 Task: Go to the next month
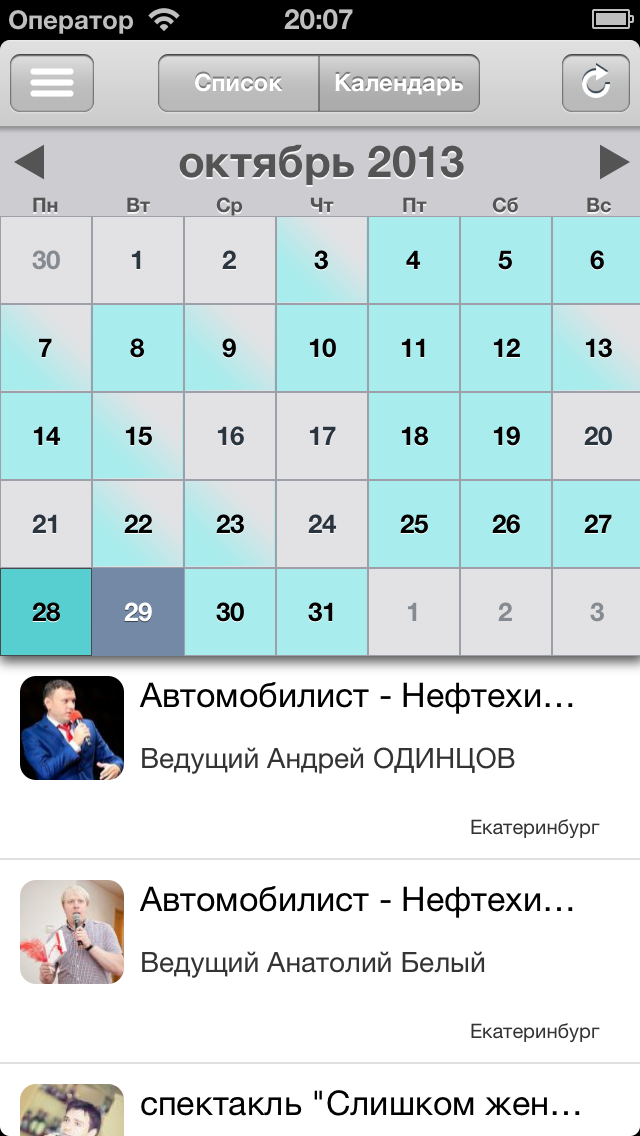tap(614, 162)
